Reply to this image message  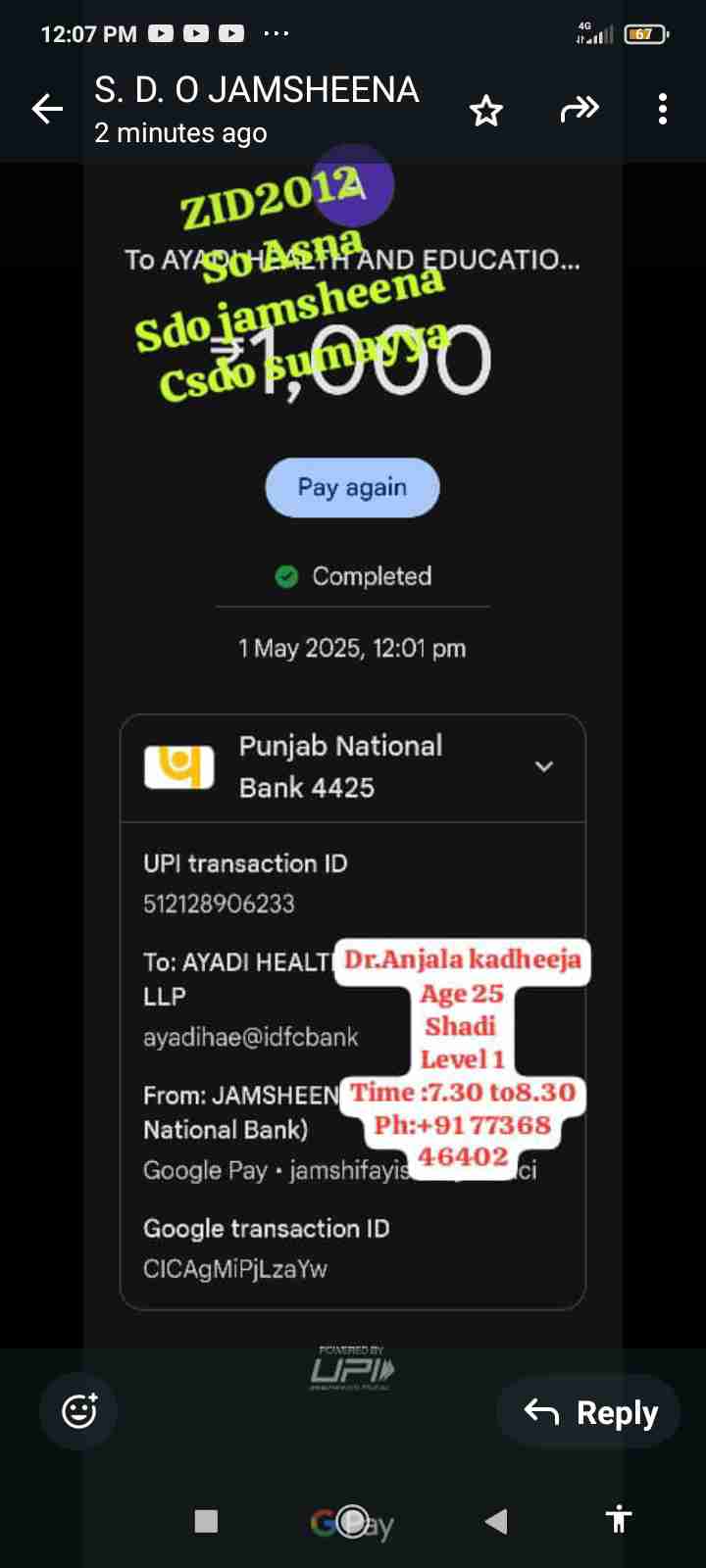click(589, 1412)
